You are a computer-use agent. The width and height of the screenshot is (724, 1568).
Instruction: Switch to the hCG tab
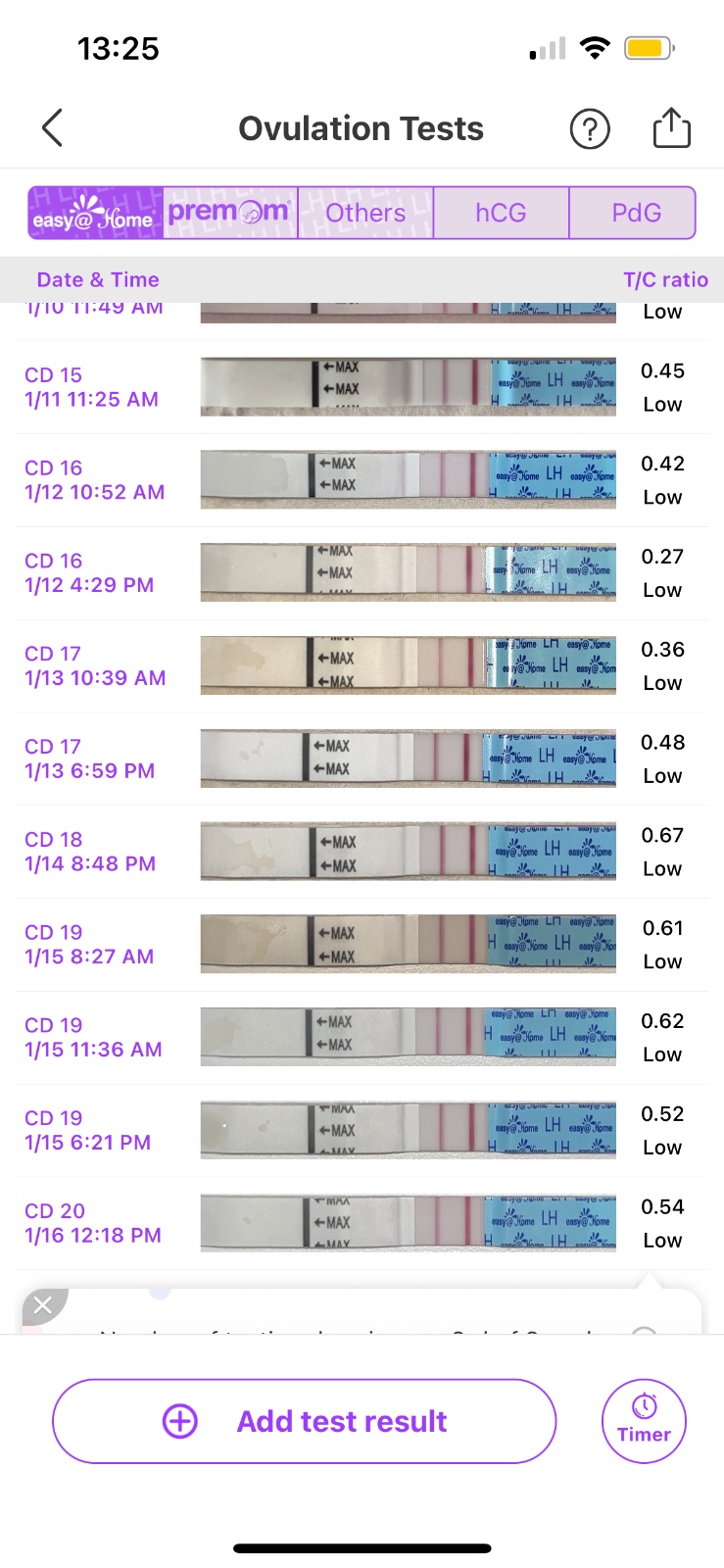point(501,214)
